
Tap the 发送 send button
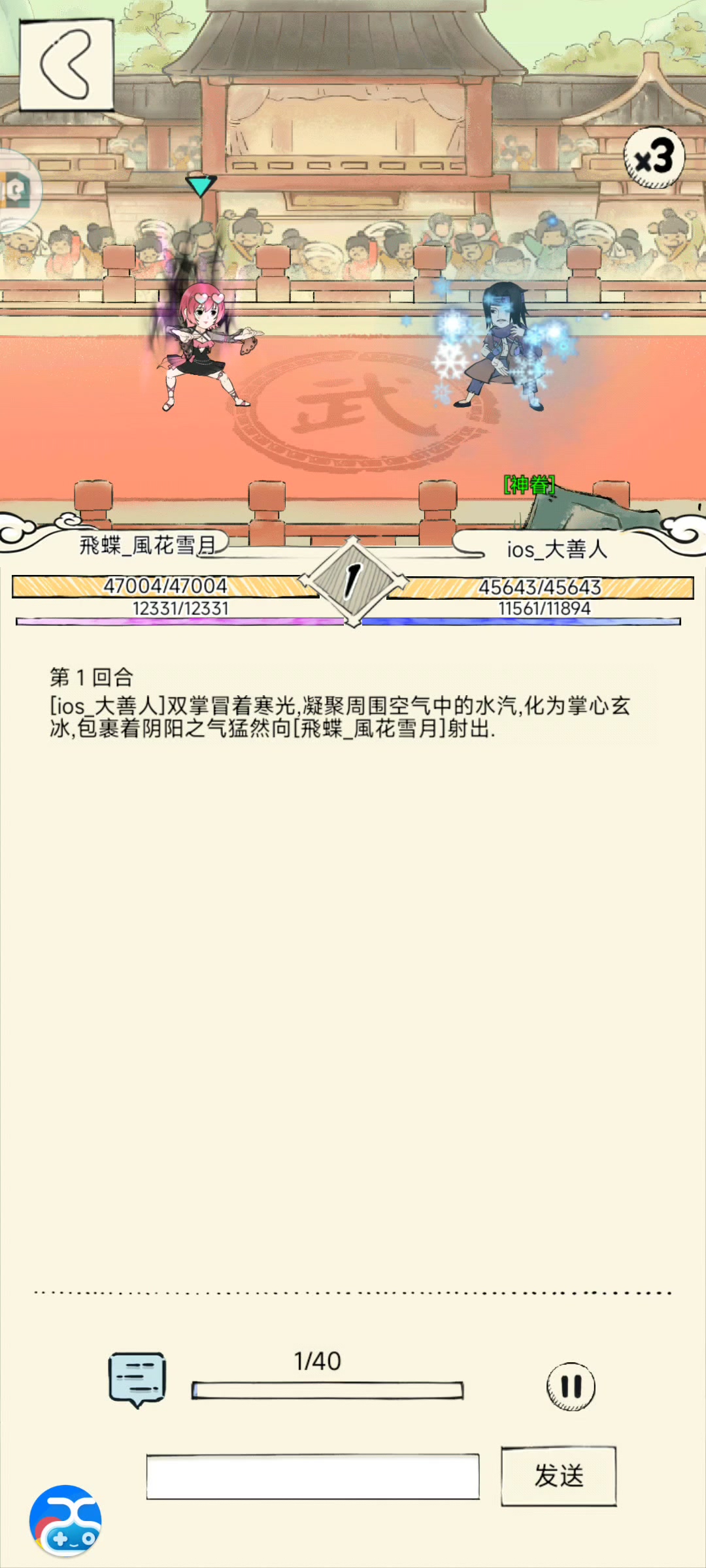[x=558, y=1477]
